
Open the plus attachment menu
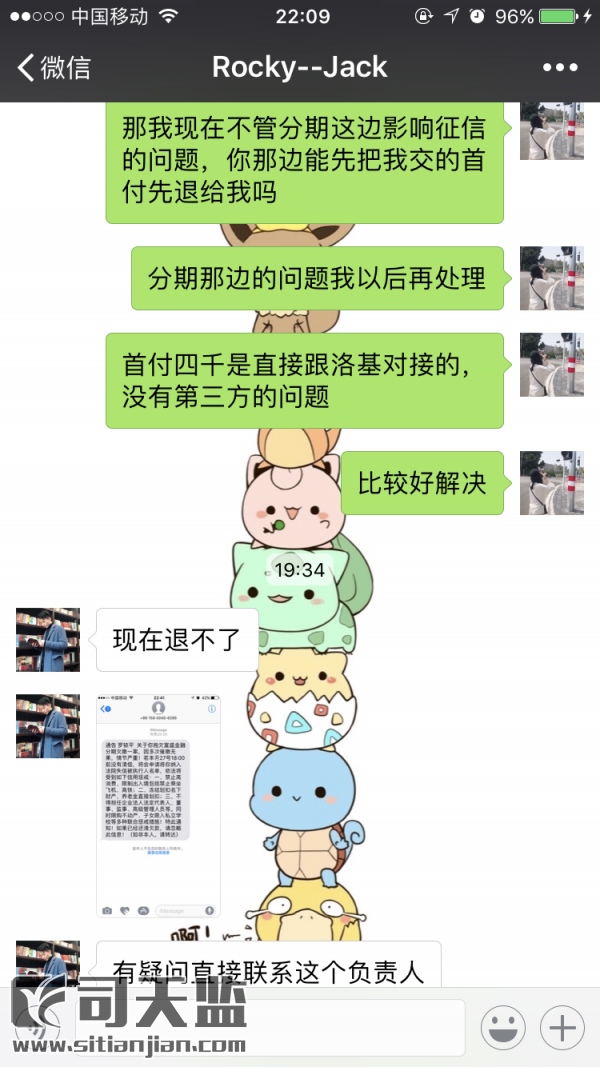(562, 1027)
